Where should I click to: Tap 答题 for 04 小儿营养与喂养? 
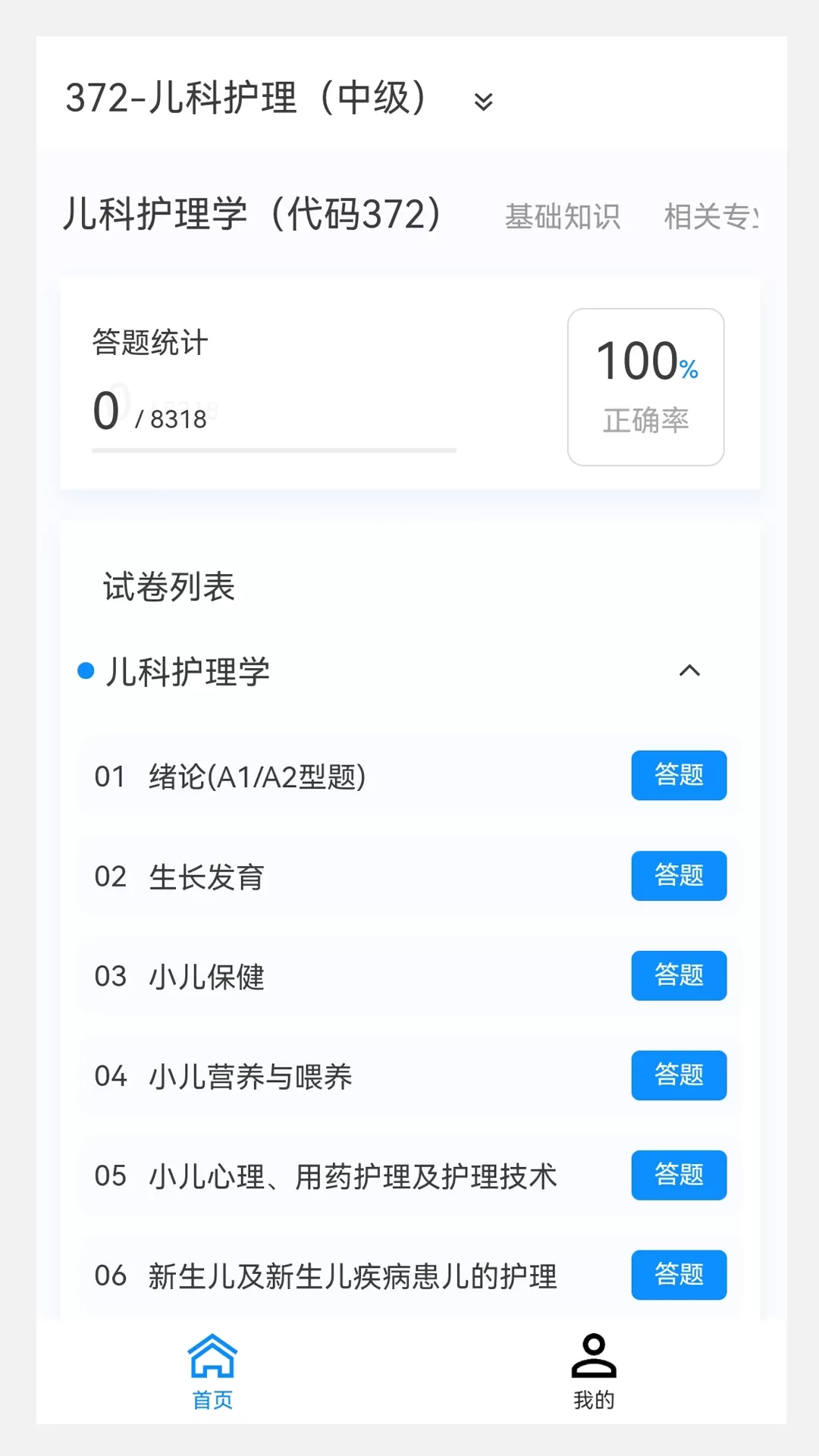point(679,1075)
